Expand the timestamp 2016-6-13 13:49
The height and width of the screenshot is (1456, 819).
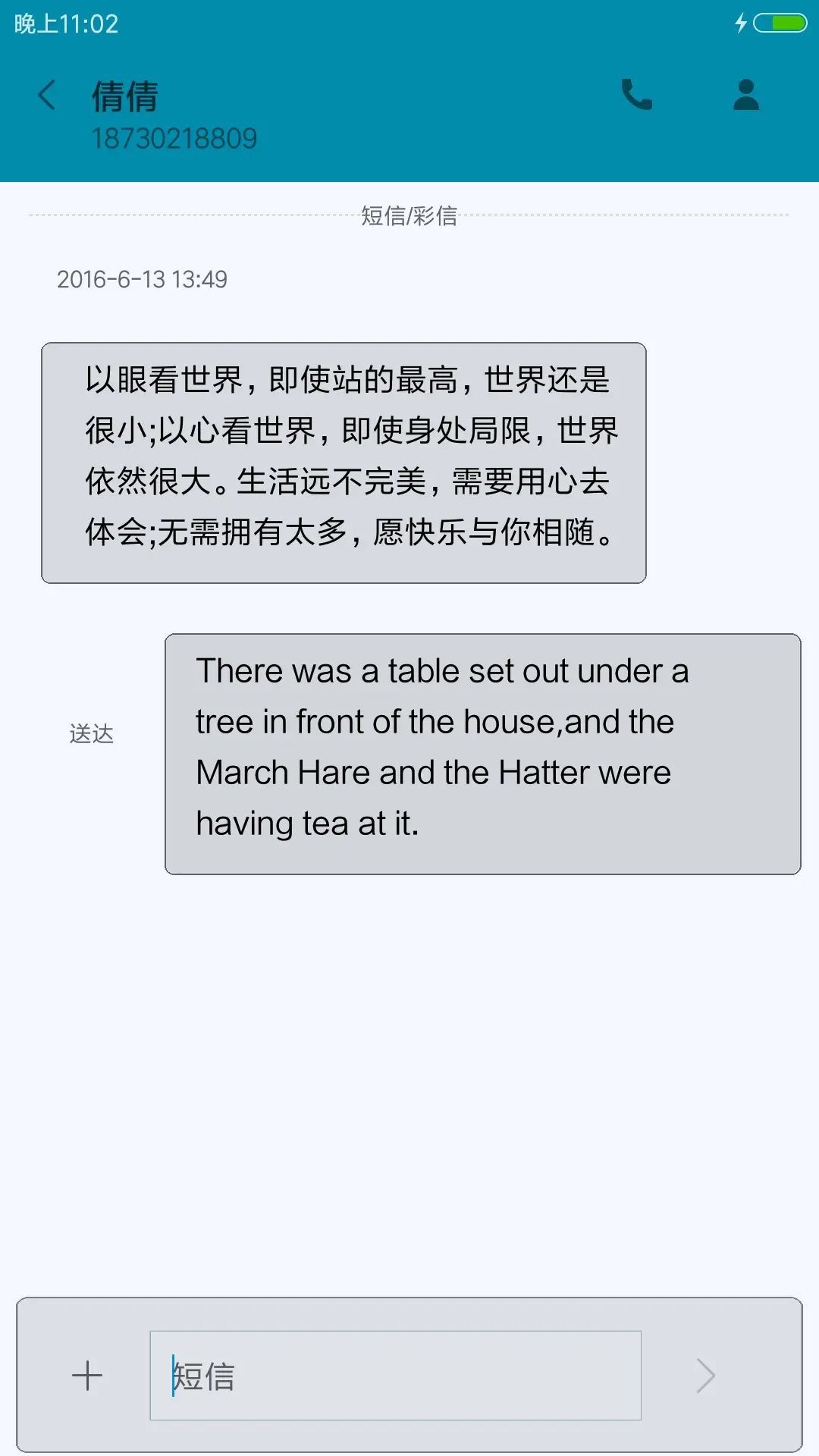pyautogui.click(x=143, y=279)
